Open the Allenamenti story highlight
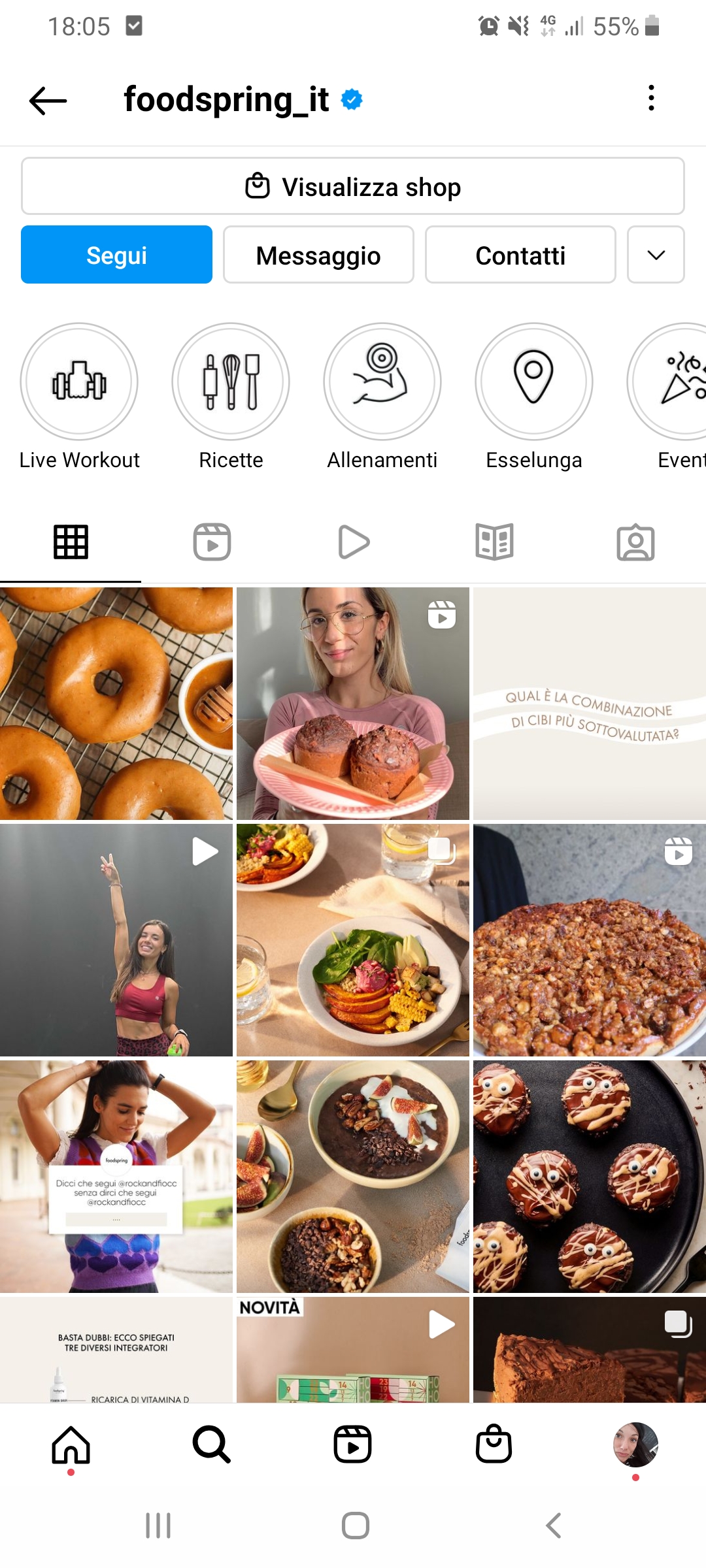The width and height of the screenshot is (706, 1568). 382,382
